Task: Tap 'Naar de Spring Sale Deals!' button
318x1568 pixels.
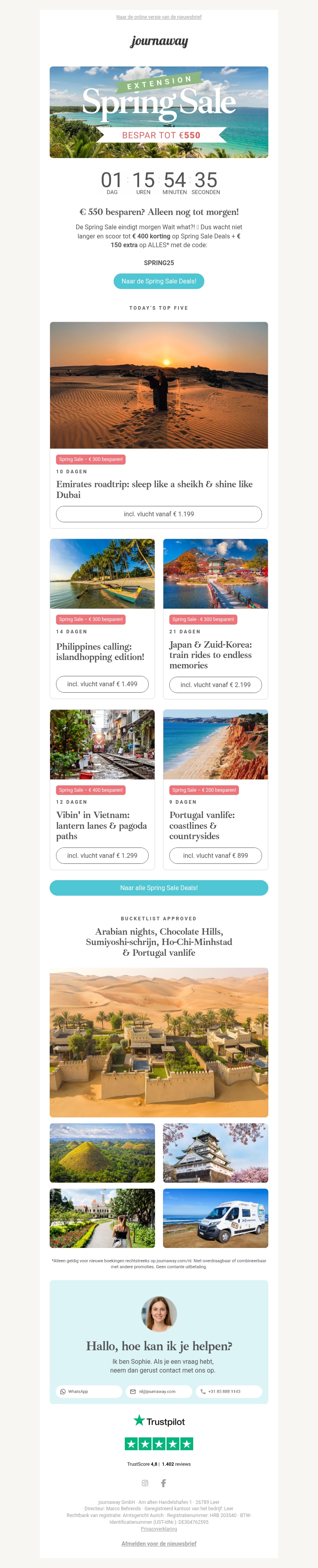Action: [159, 281]
